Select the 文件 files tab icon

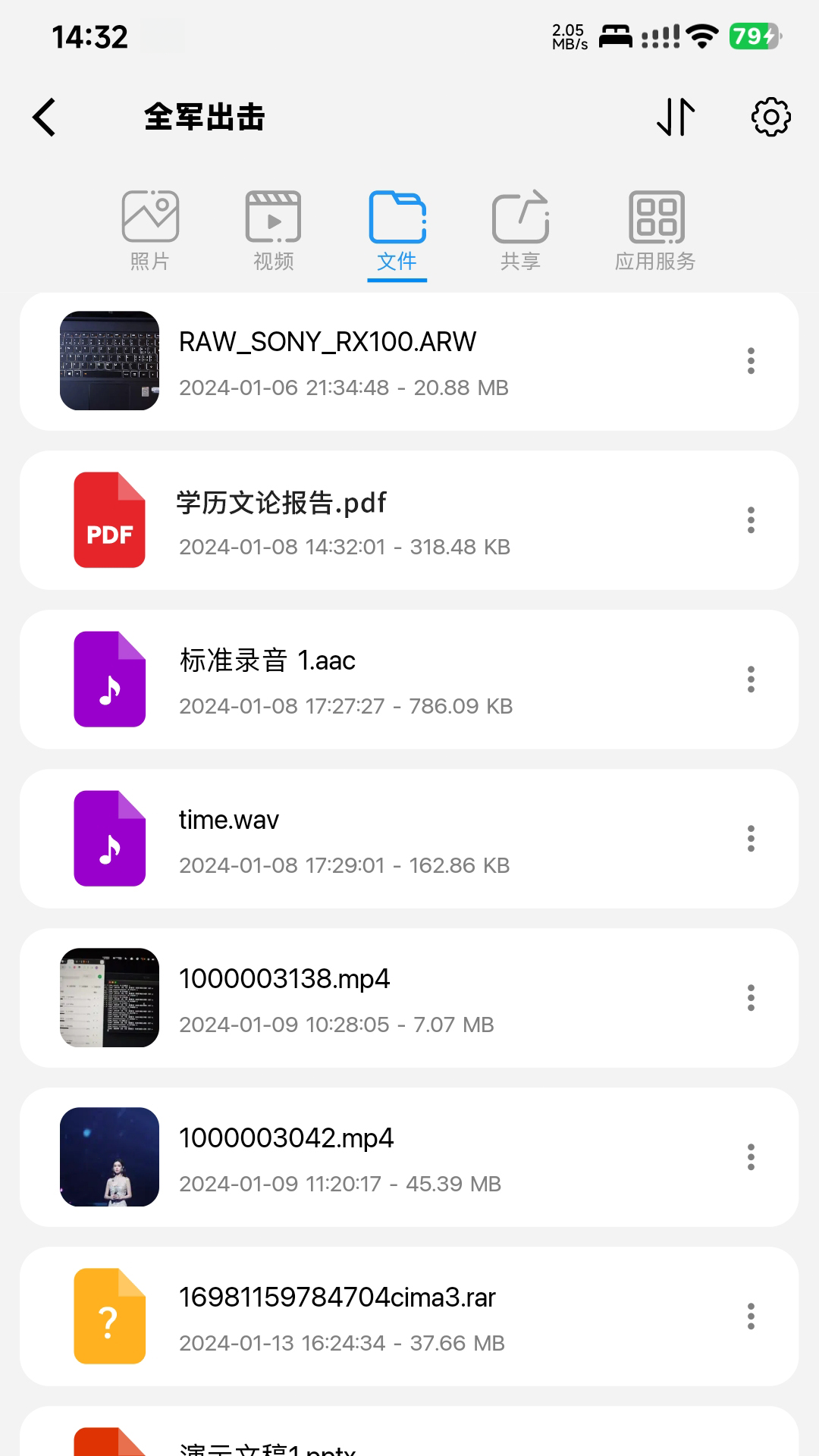point(397,220)
